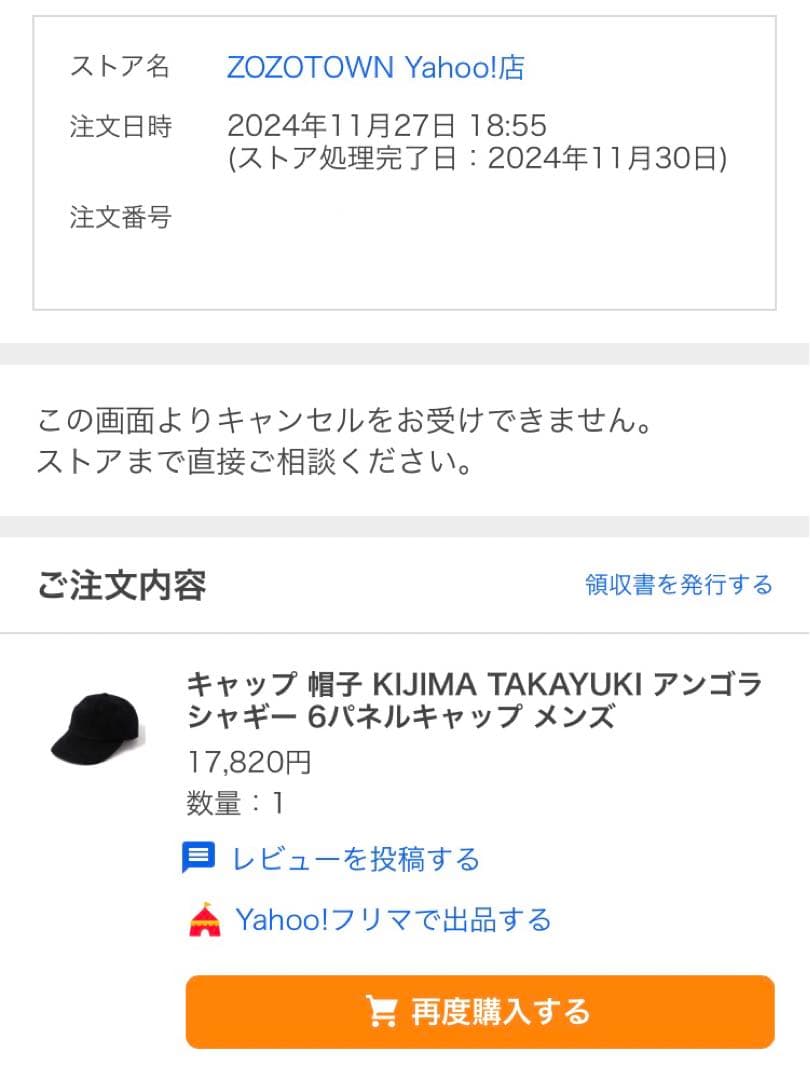Click the ストア名 store name label

(118, 68)
